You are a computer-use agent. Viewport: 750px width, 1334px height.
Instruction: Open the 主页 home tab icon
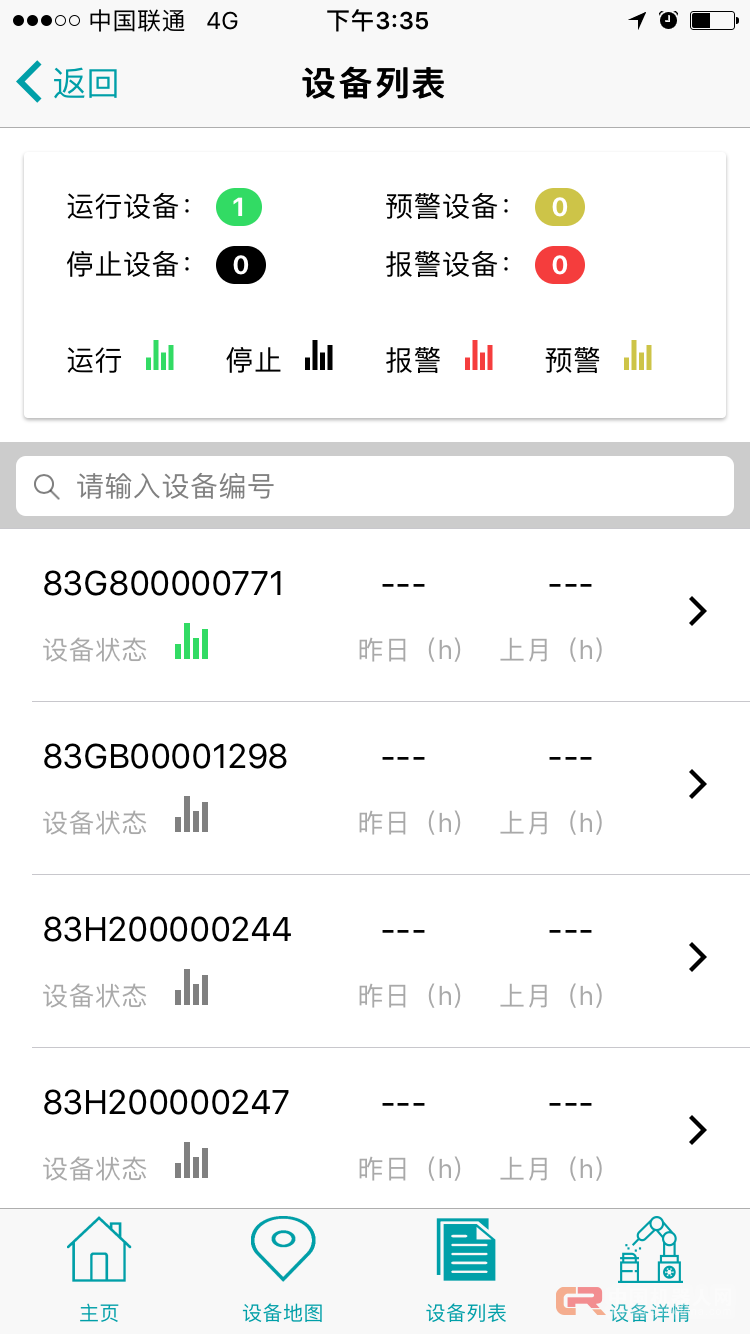[x=99, y=1248]
